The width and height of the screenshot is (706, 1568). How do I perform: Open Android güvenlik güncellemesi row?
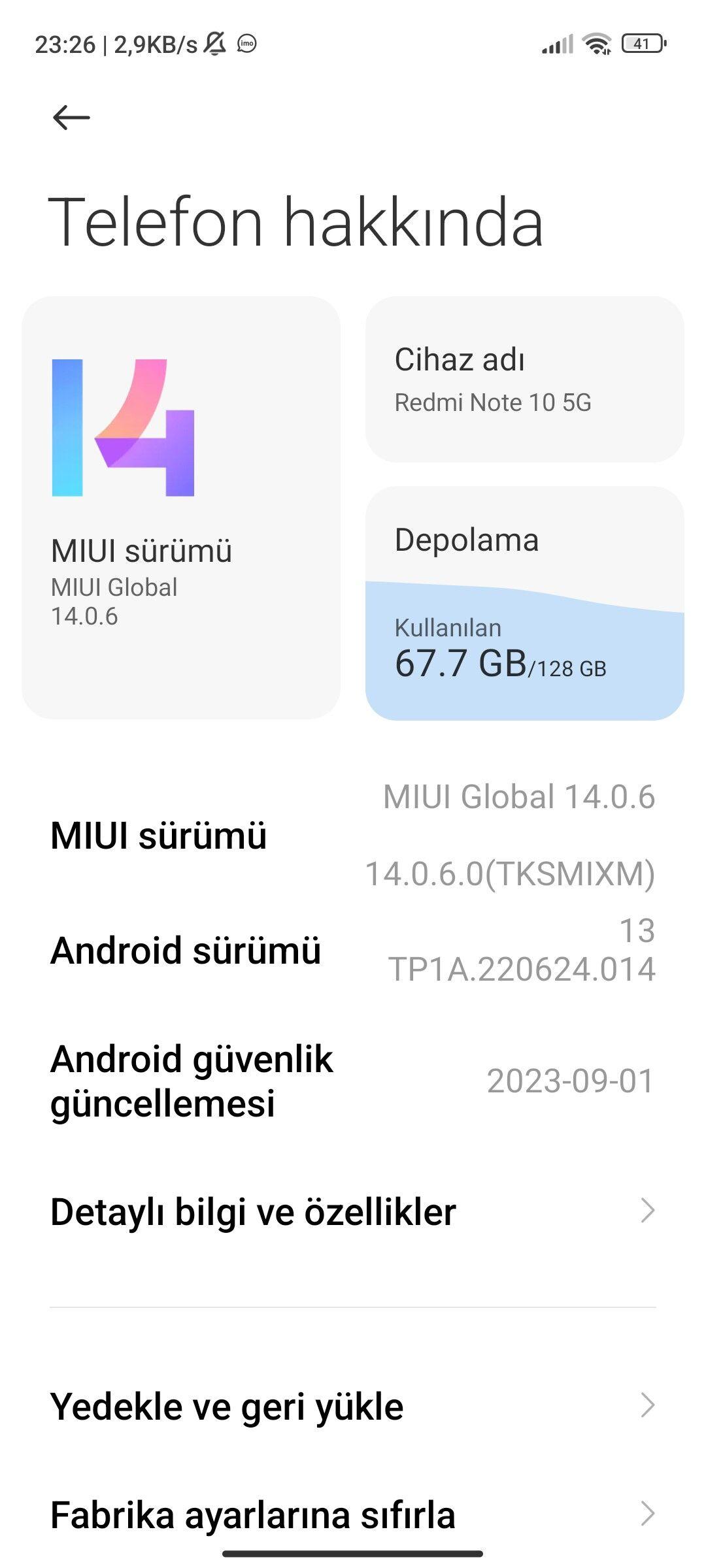pyautogui.click(x=353, y=1081)
